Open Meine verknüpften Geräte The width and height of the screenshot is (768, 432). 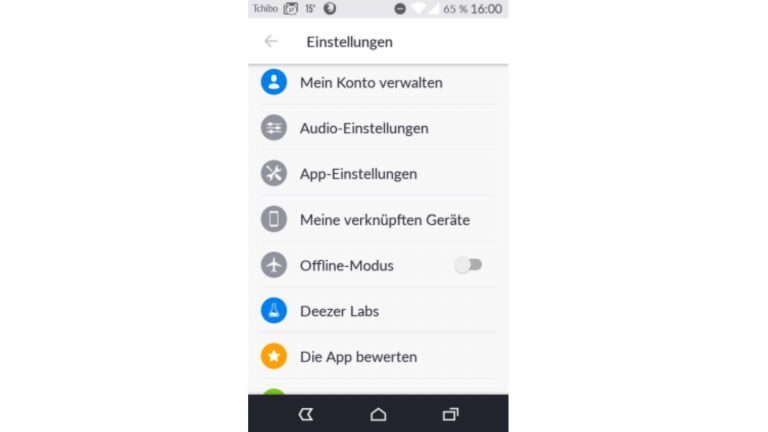384,220
